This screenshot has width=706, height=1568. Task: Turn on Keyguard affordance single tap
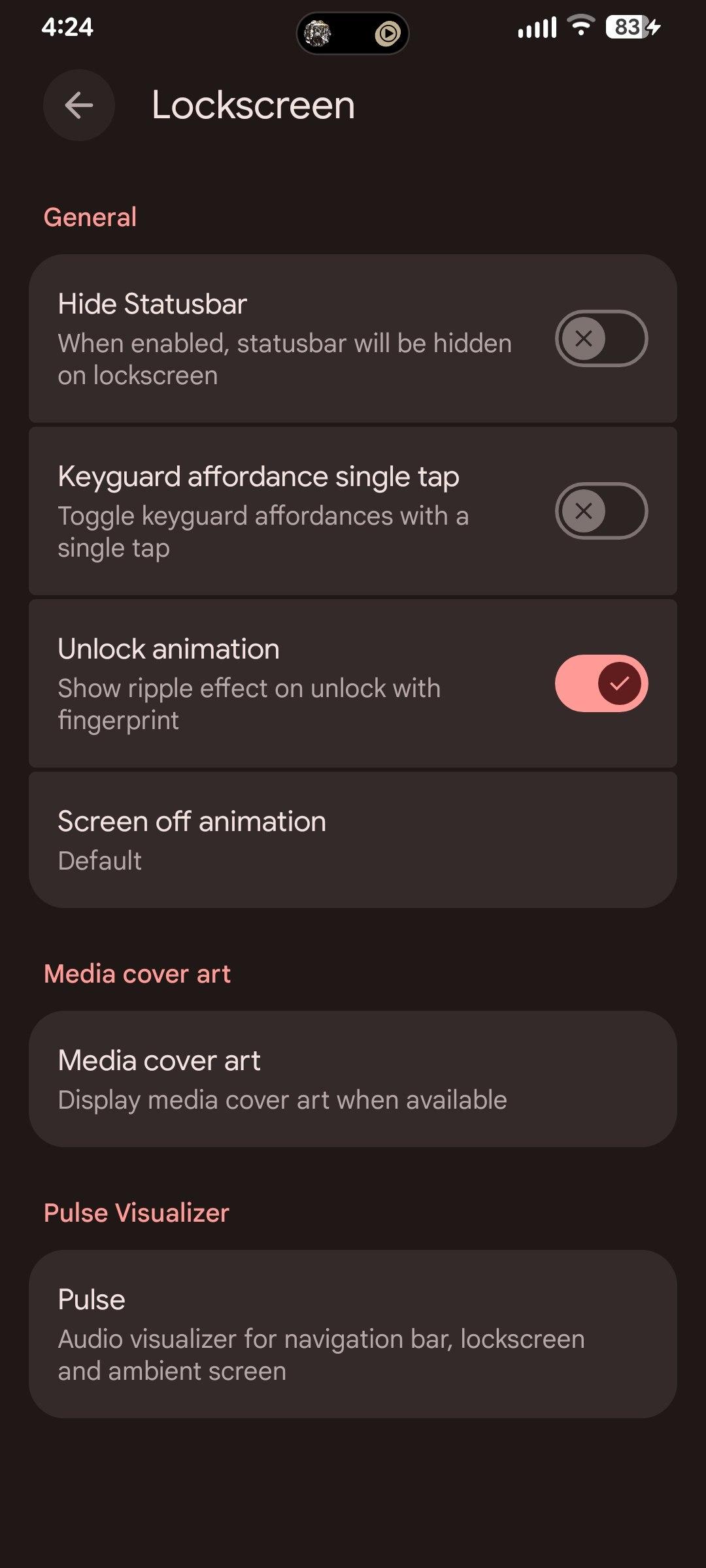tap(601, 511)
